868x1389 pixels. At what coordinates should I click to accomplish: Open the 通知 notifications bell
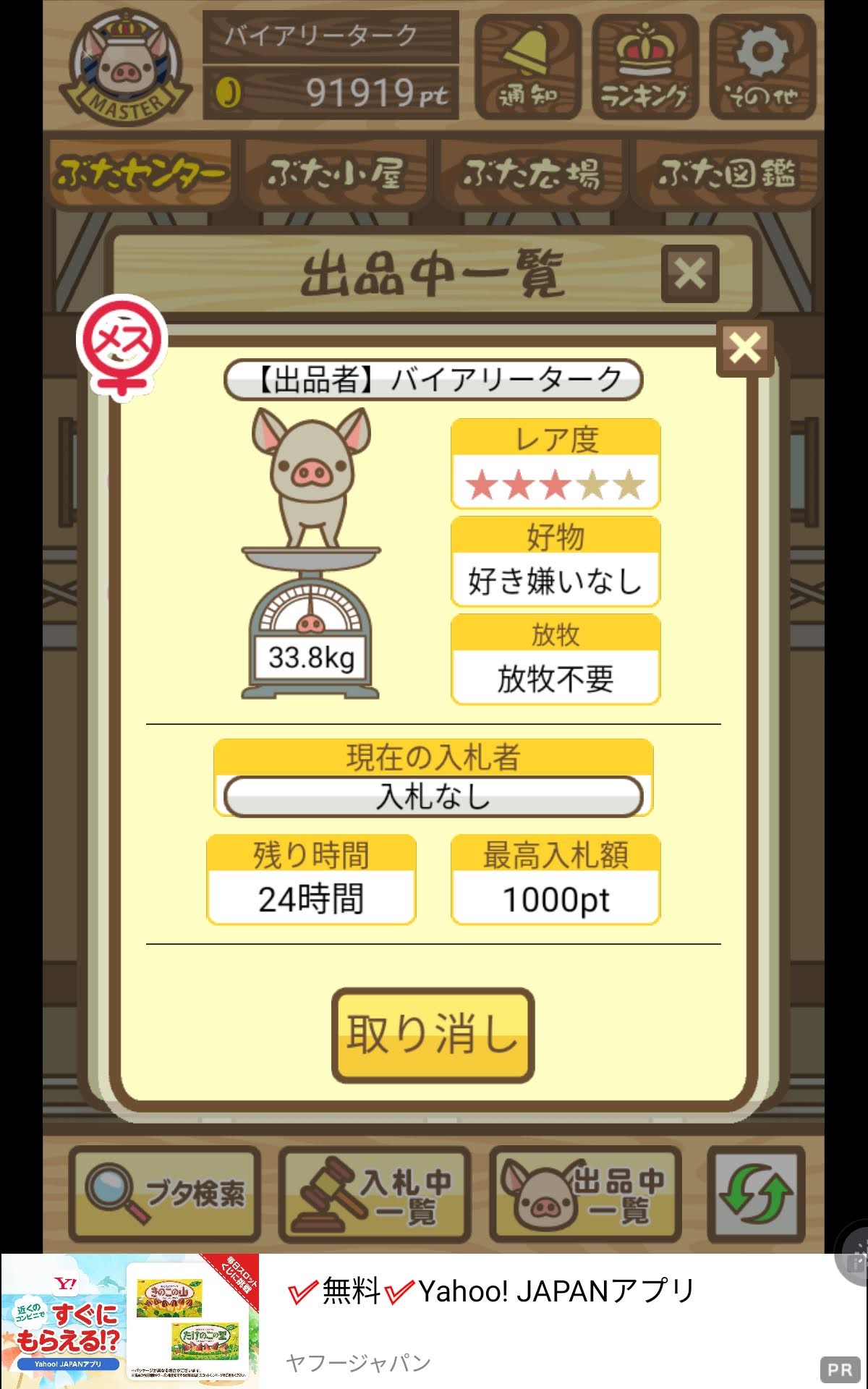click(527, 67)
